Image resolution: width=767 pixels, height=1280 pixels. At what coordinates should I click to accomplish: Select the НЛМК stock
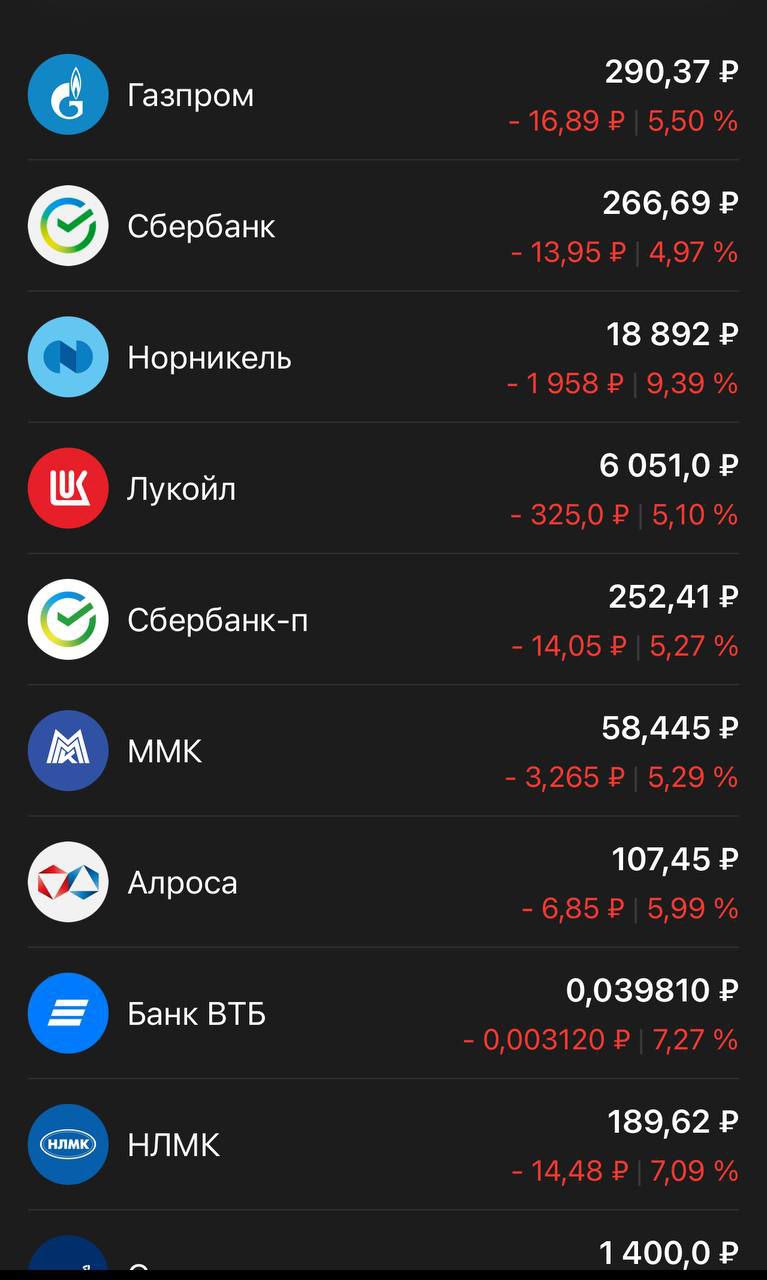tap(383, 1144)
